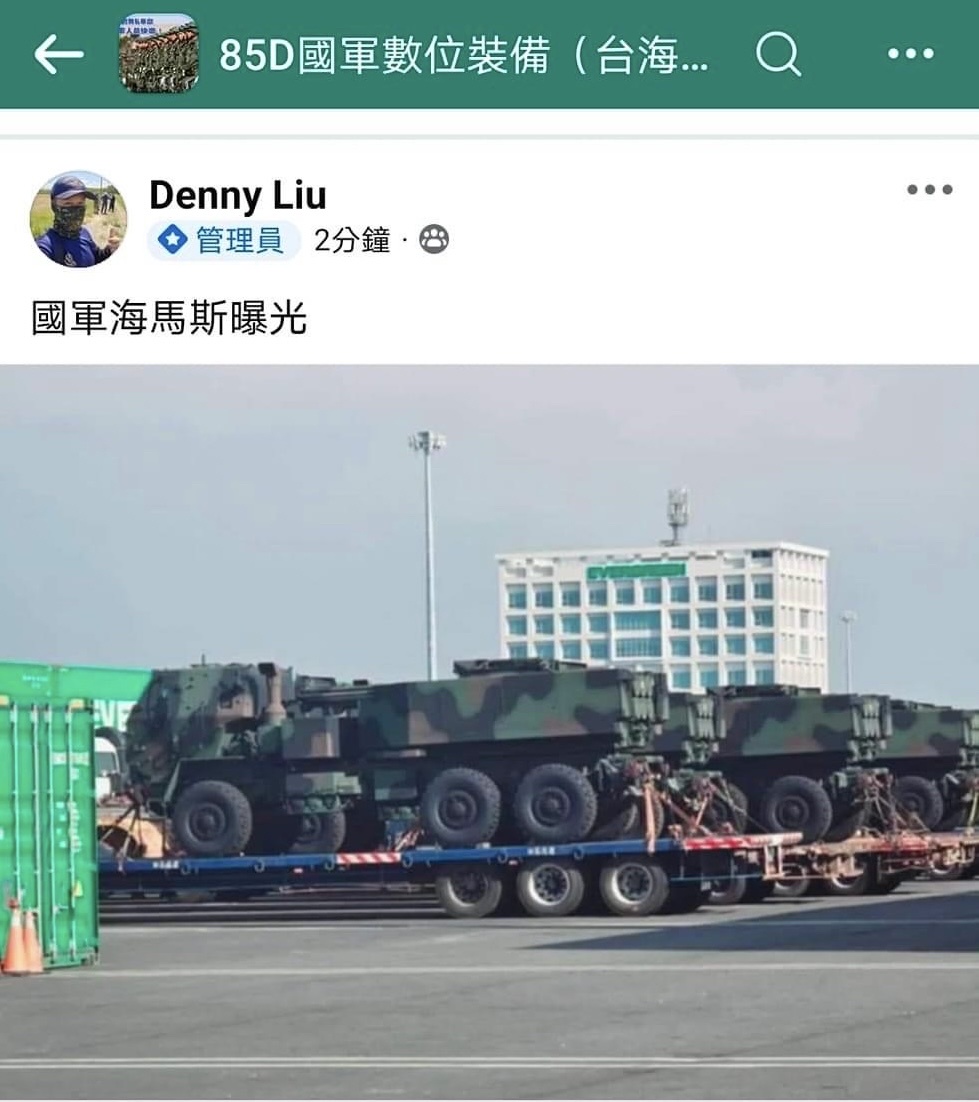Go back using the header arrow
The image size is (979, 1102).
(58, 54)
